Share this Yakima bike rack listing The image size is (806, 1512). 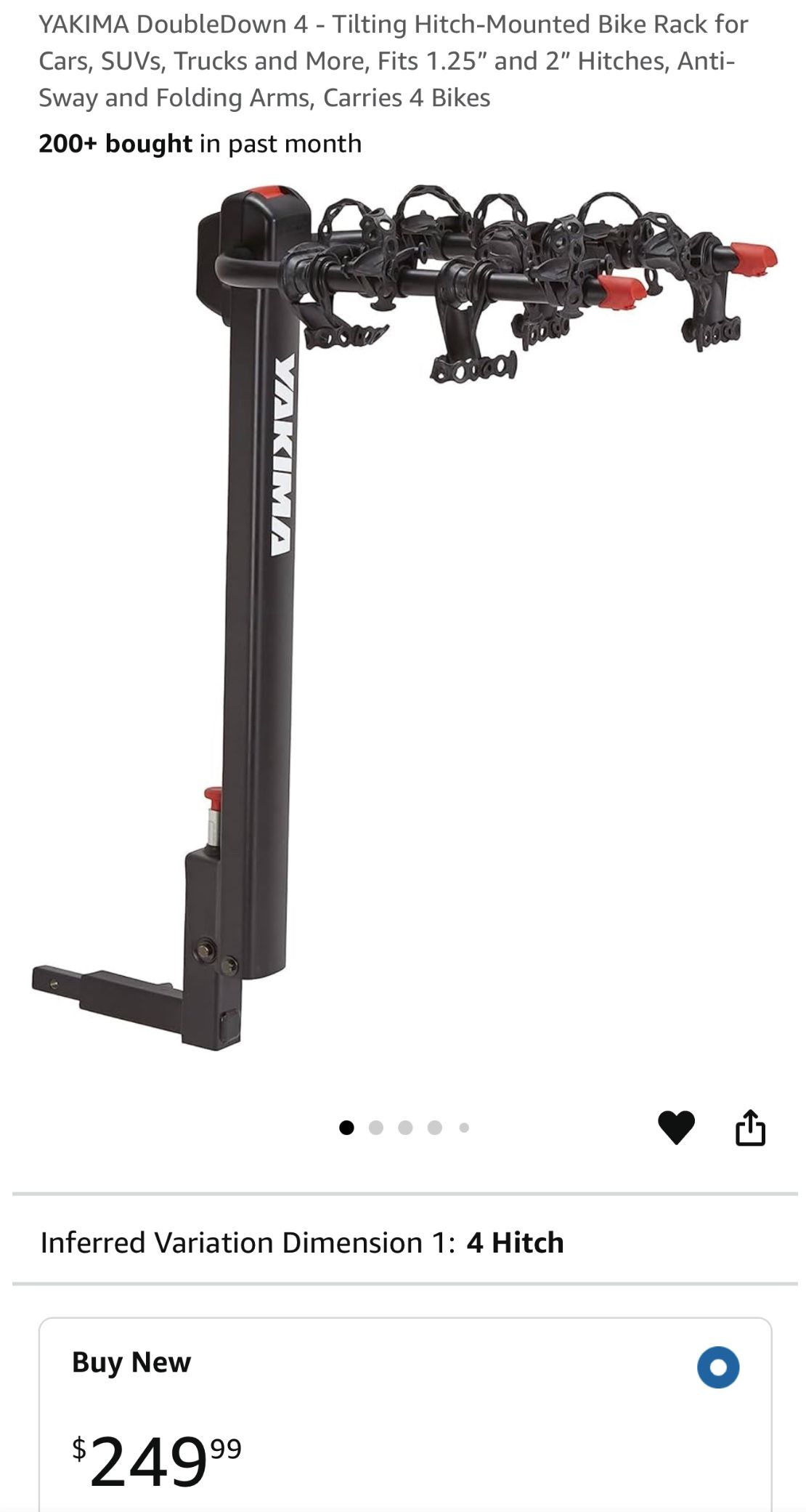(x=750, y=1128)
